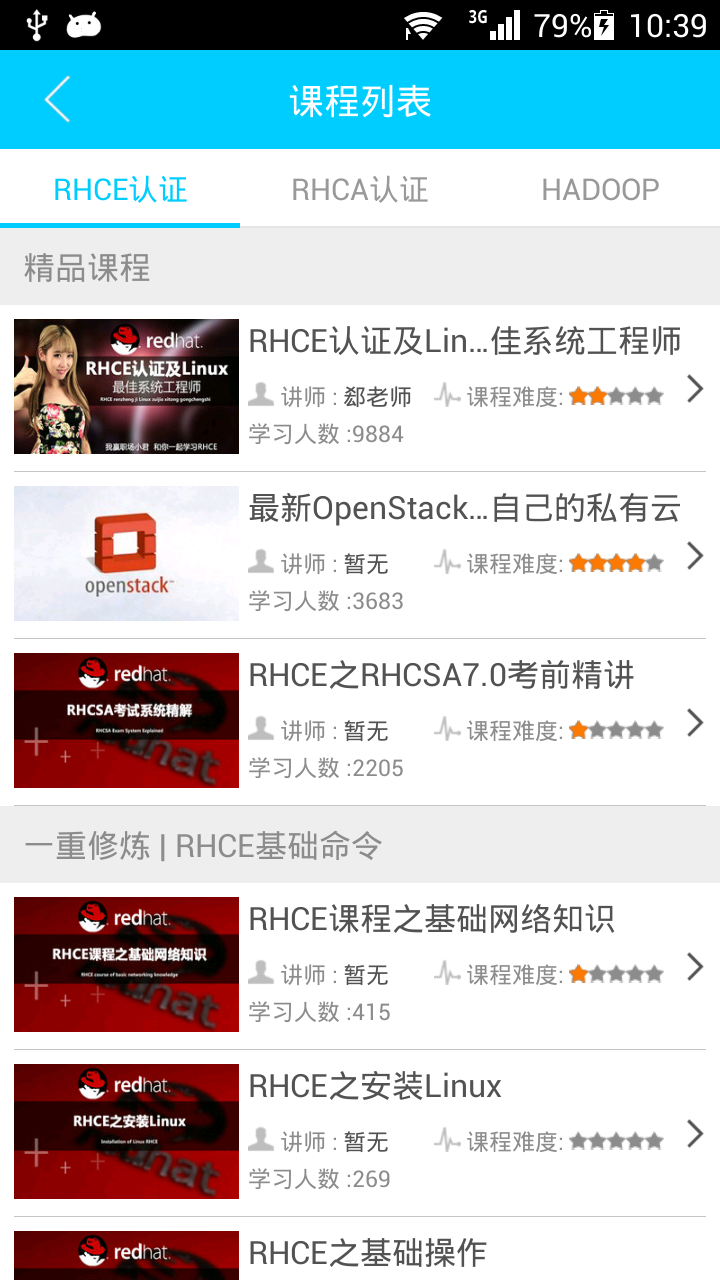Screen dimensions: 720x1280
Task: Go back using the header arrow
Action: [x=57, y=100]
